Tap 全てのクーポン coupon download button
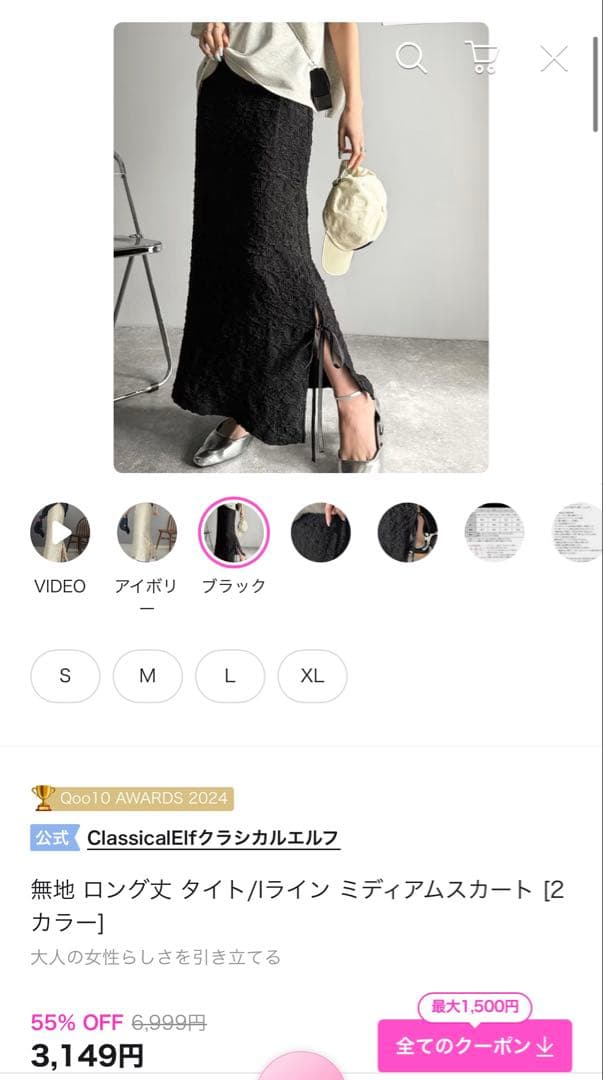603x1080 pixels. 474,1046
